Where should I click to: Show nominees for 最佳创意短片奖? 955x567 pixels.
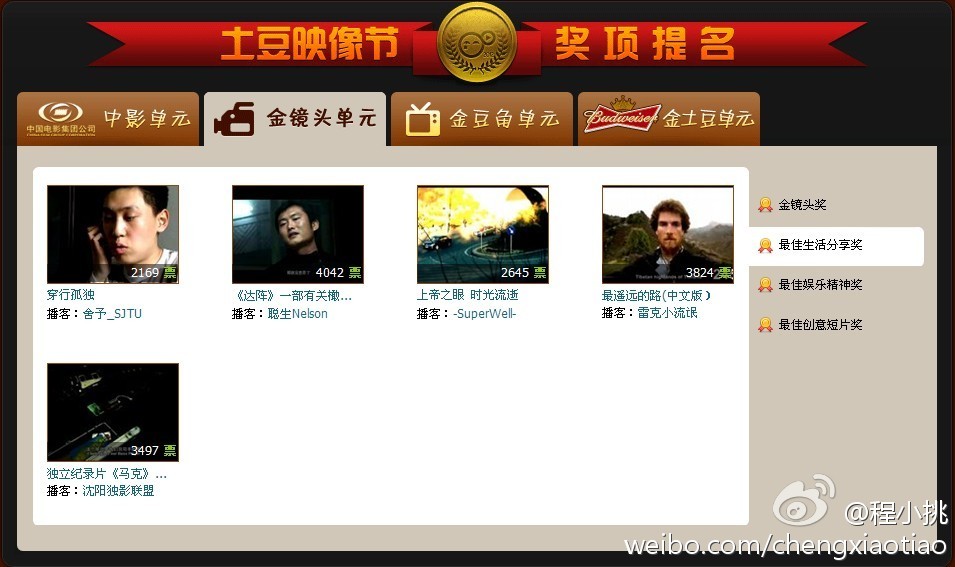click(x=820, y=325)
